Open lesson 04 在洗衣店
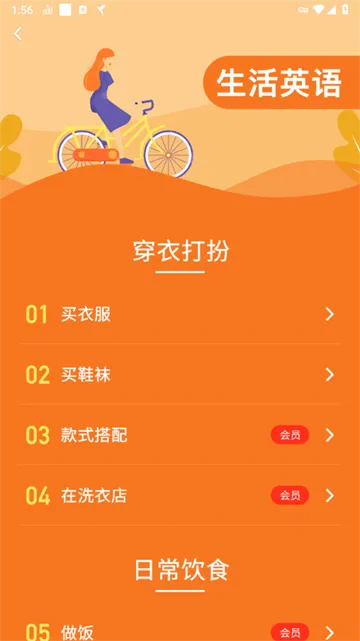Viewport: 360px width, 641px height. click(x=180, y=495)
